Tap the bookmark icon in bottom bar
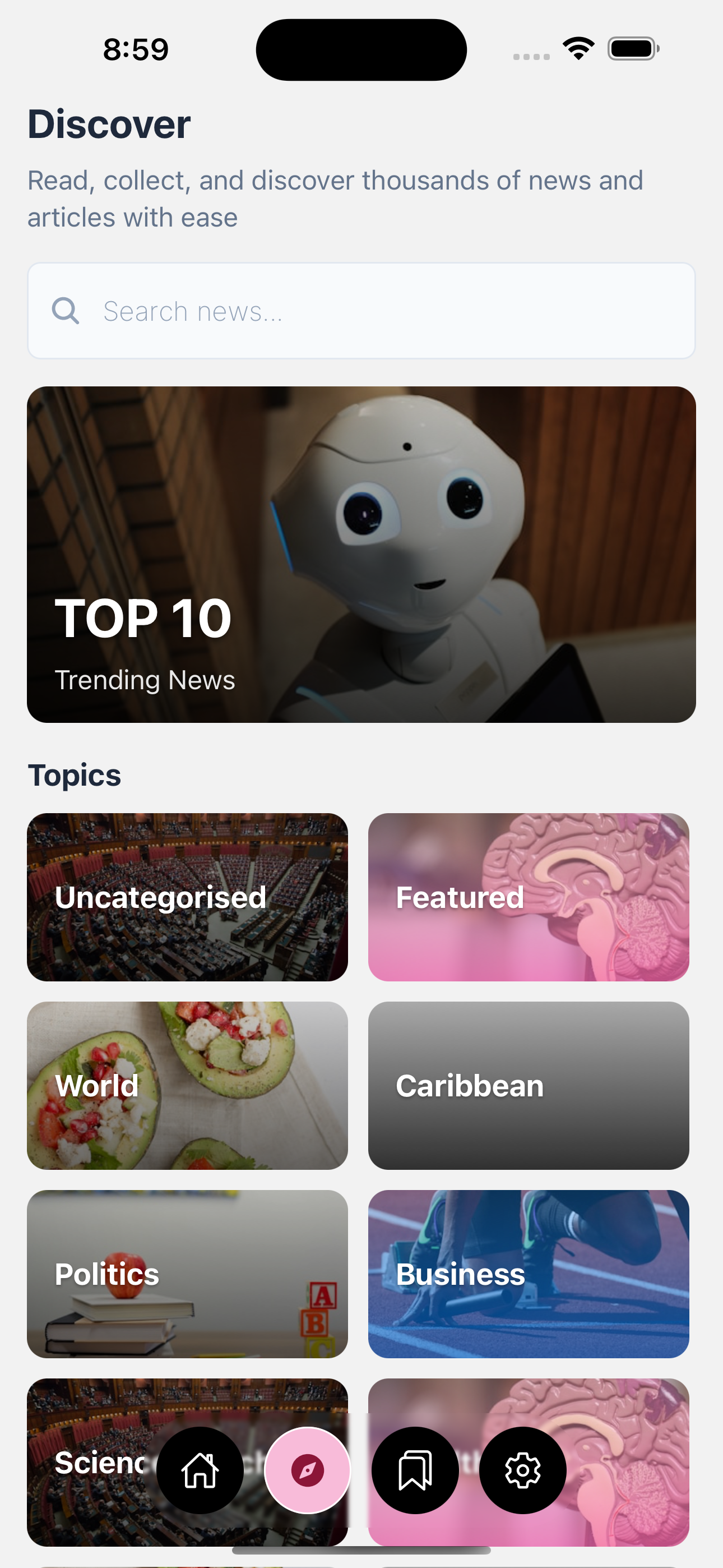 pyautogui.click(x=415, y=1470)
